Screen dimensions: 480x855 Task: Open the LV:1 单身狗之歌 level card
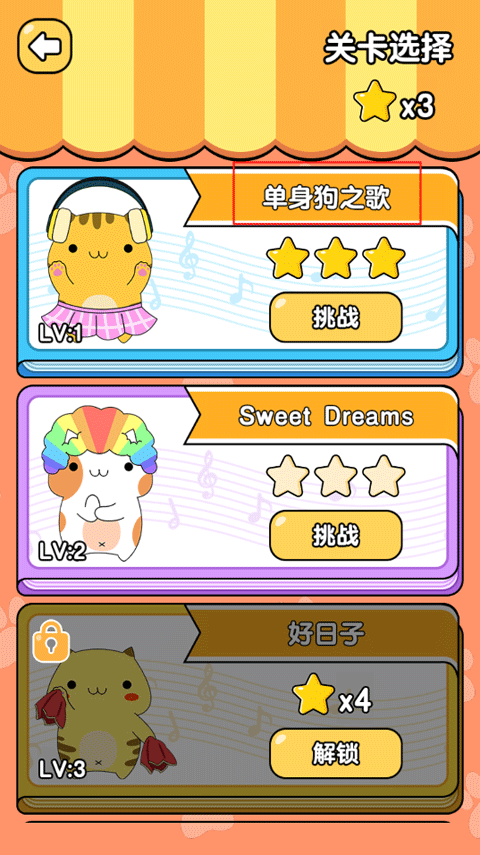coord(239,272)
